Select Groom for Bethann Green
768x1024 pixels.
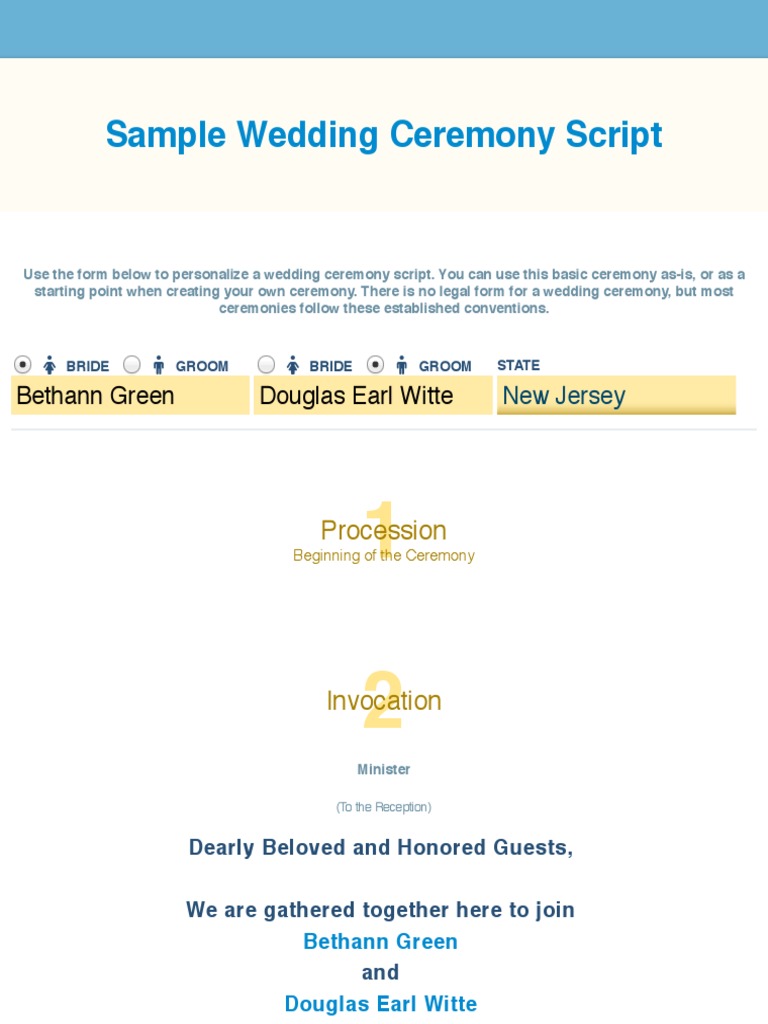tap(132, 364)
